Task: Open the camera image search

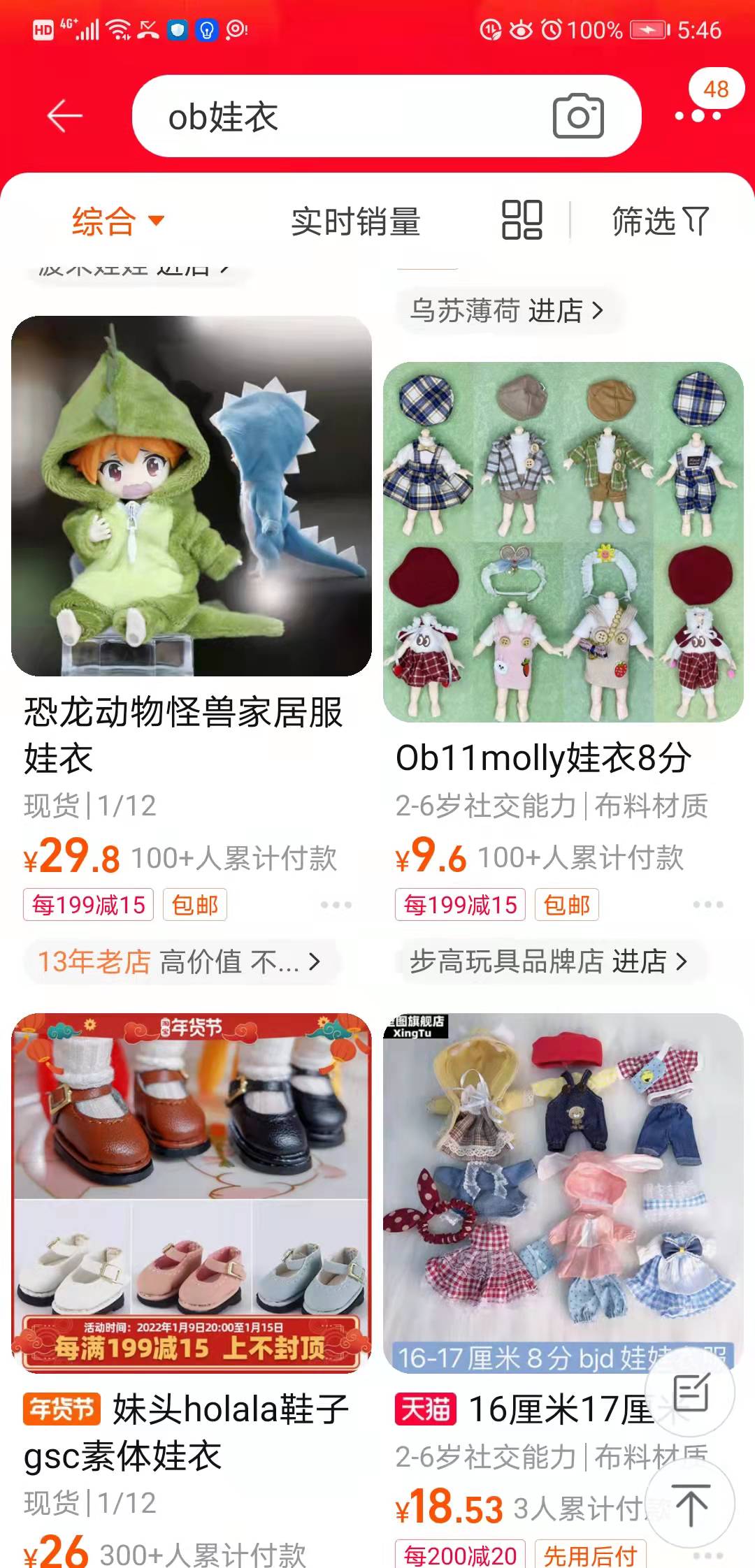Action: [579, 116]
